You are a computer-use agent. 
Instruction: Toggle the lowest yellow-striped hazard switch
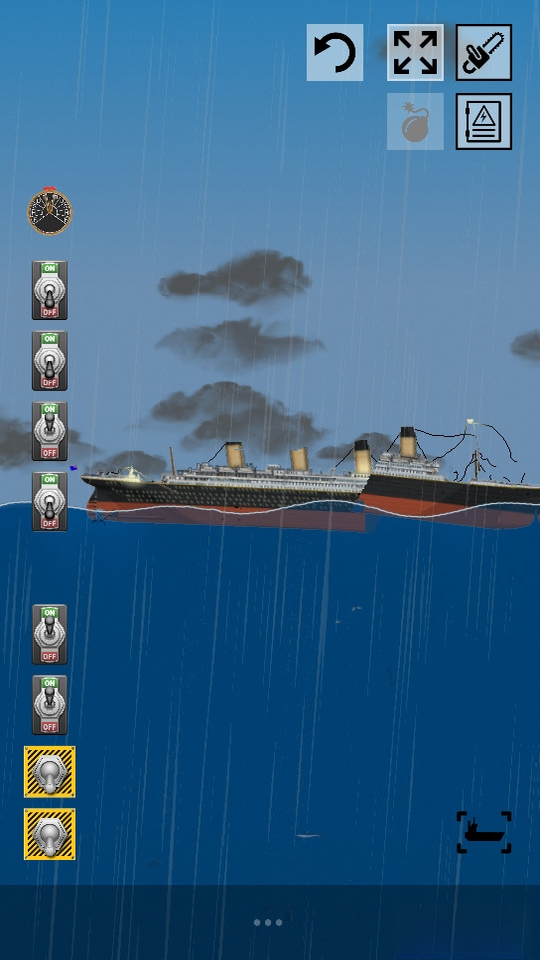click(50, 834)
